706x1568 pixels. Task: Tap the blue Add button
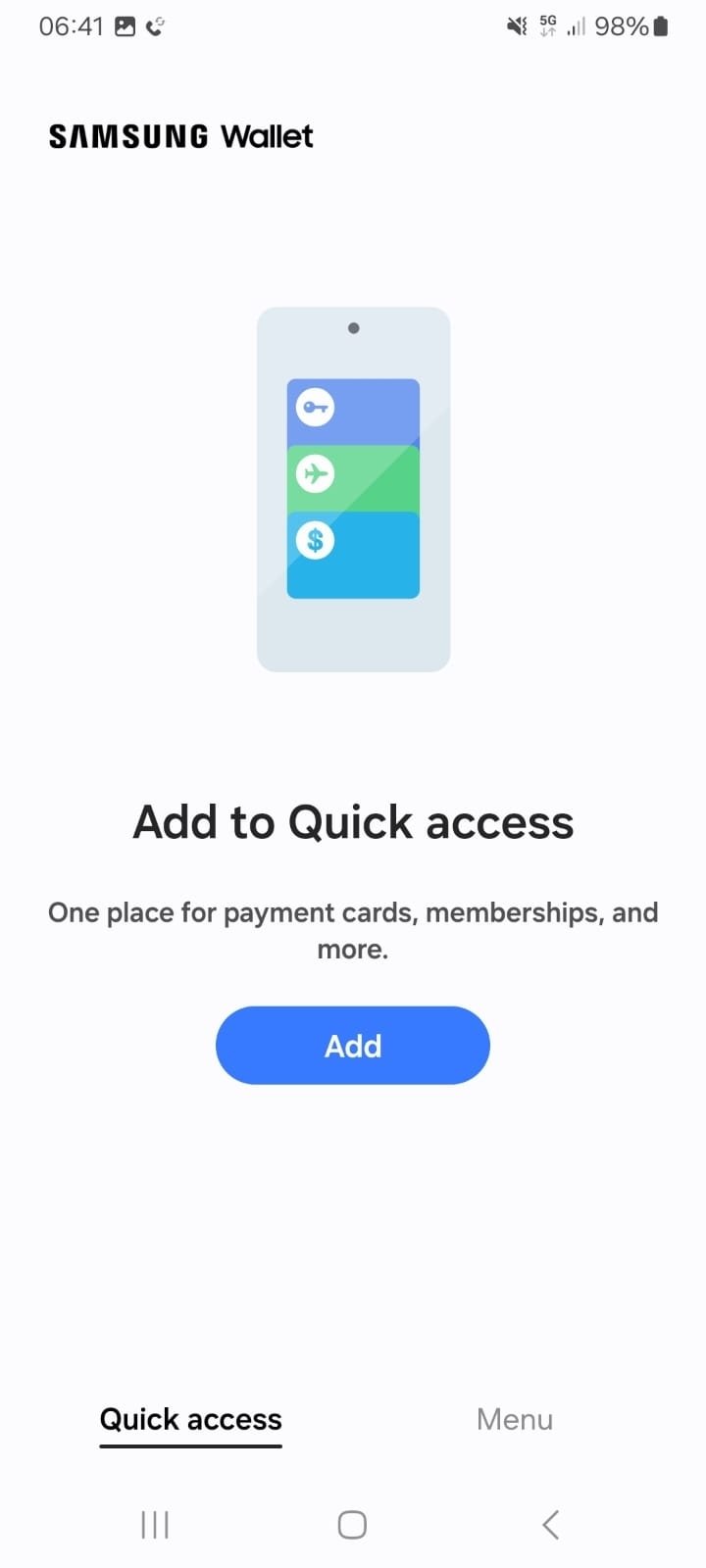353,1046
